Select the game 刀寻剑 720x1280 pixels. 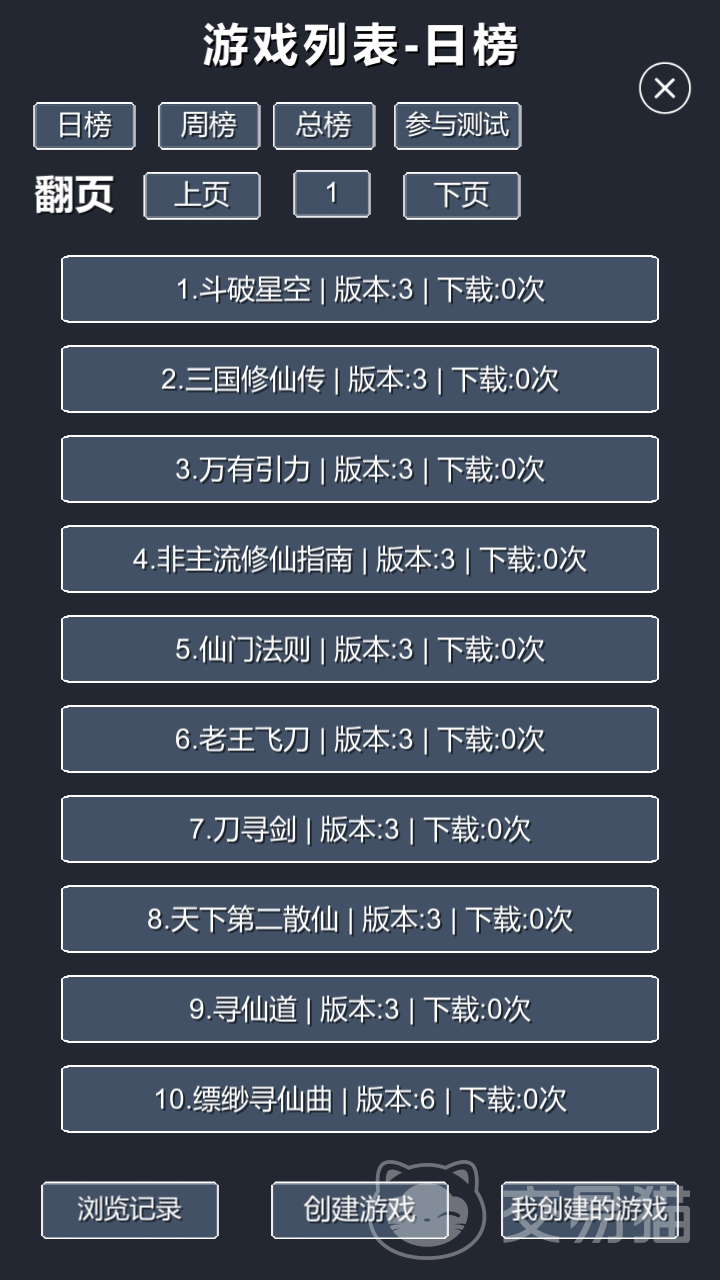(360, 829)
